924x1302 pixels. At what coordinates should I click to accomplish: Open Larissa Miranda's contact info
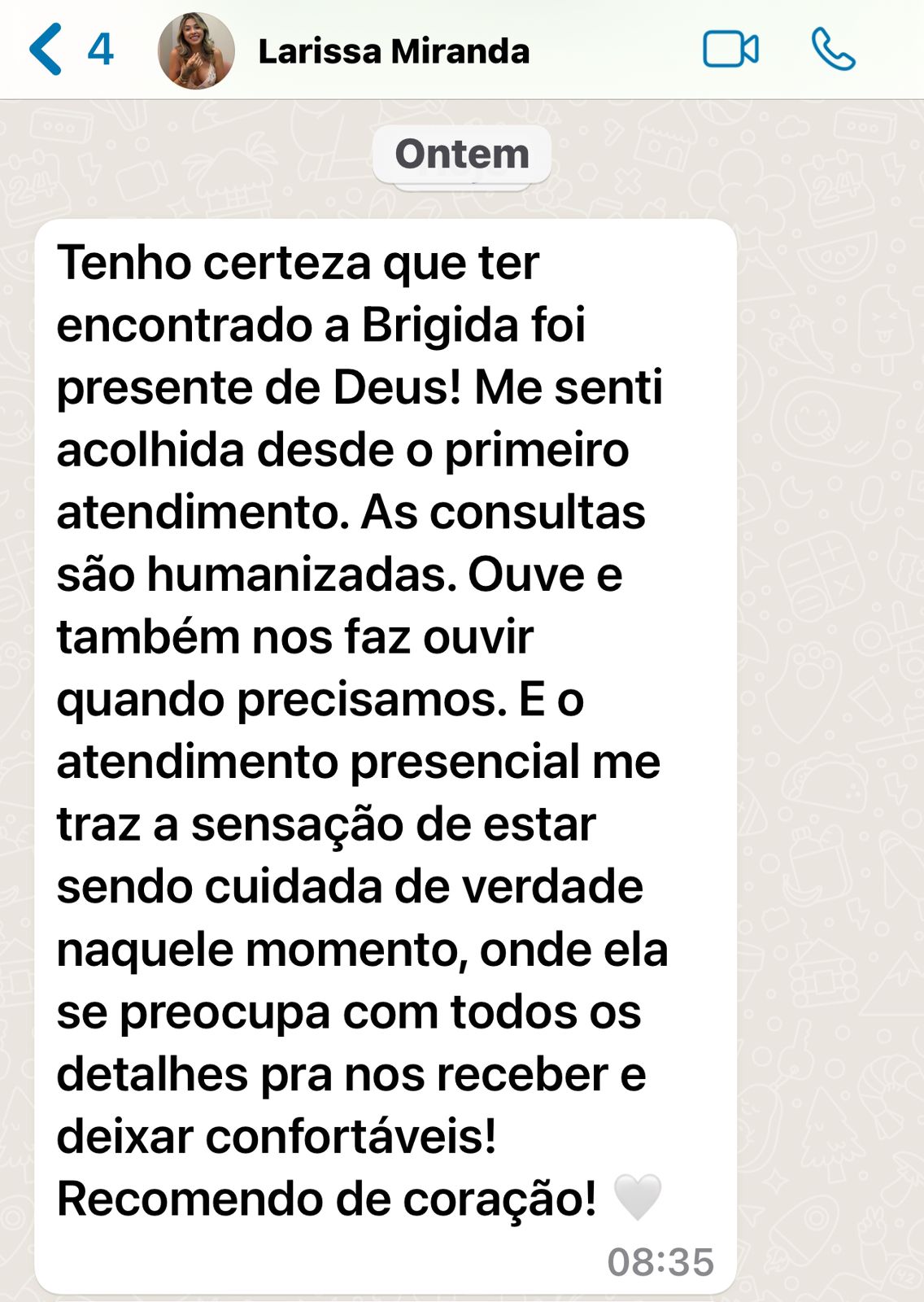(394, 52)
